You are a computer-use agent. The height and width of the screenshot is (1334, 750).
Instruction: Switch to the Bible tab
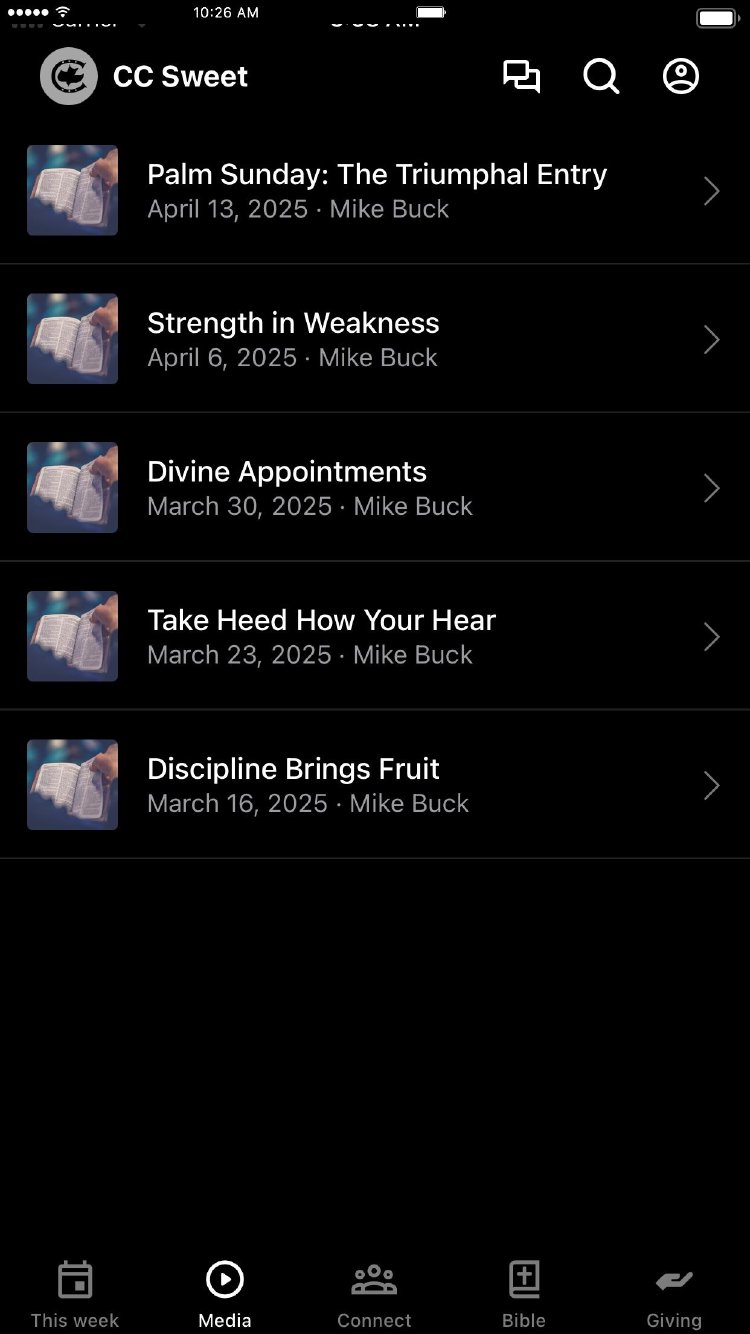pos(524,1293)
